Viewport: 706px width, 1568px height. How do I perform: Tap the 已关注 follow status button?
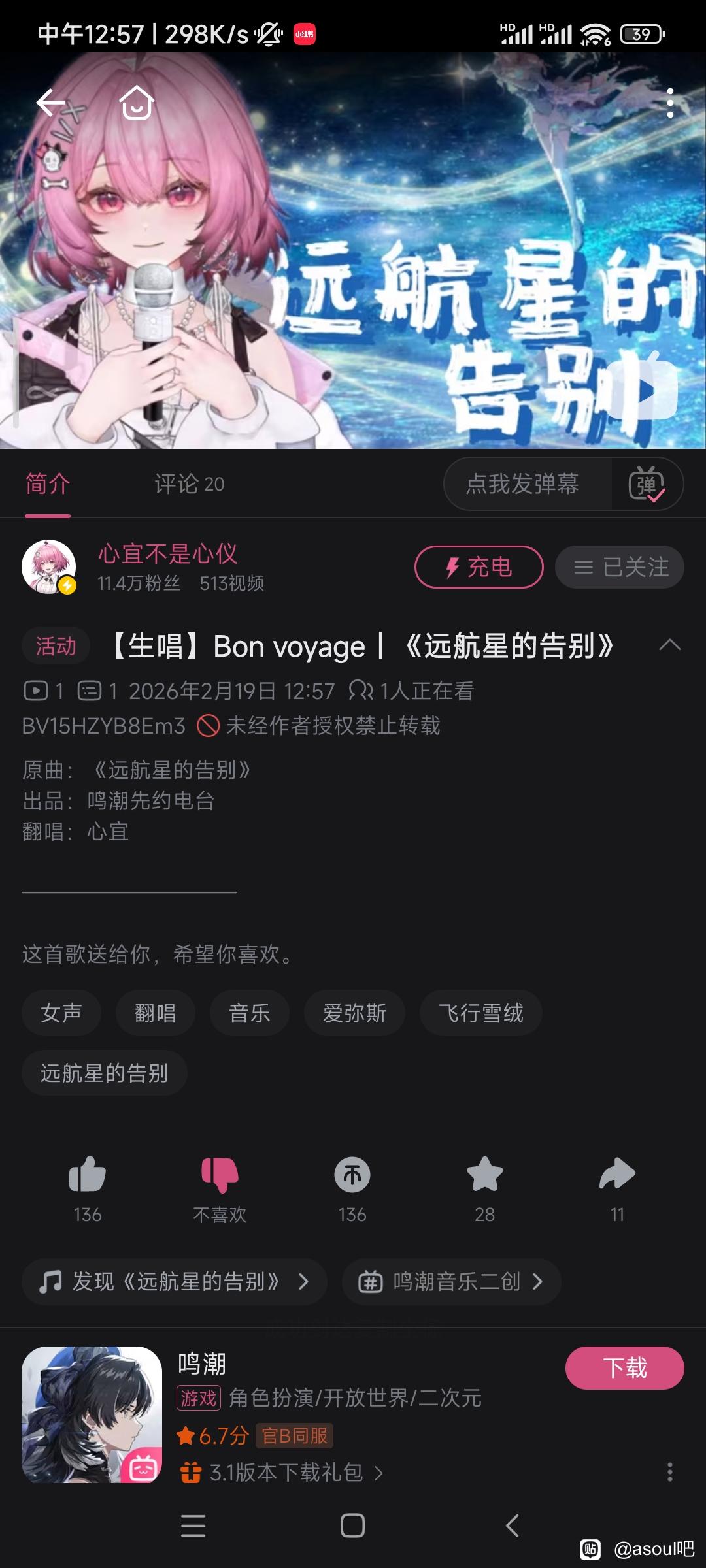point(619,567)
